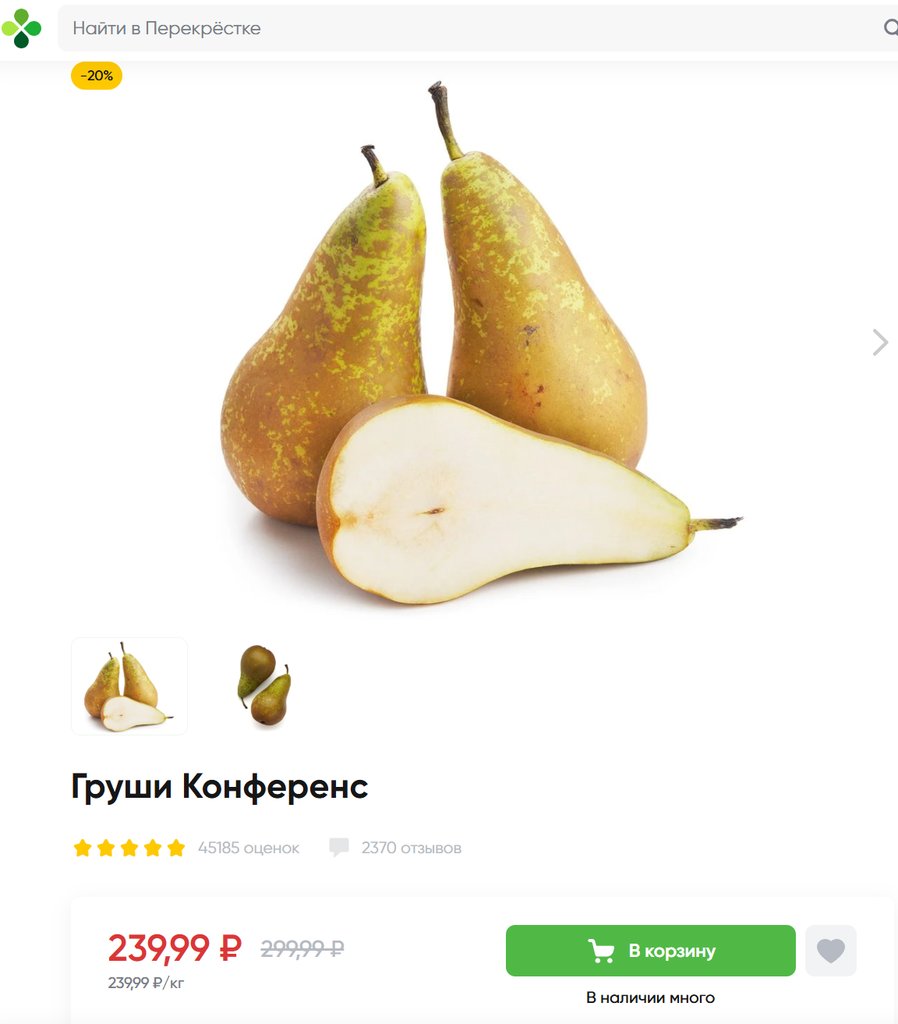Open the 45185 оценок ratings
The width and height of the screenshot is (898, 1024).
[248, 848]
